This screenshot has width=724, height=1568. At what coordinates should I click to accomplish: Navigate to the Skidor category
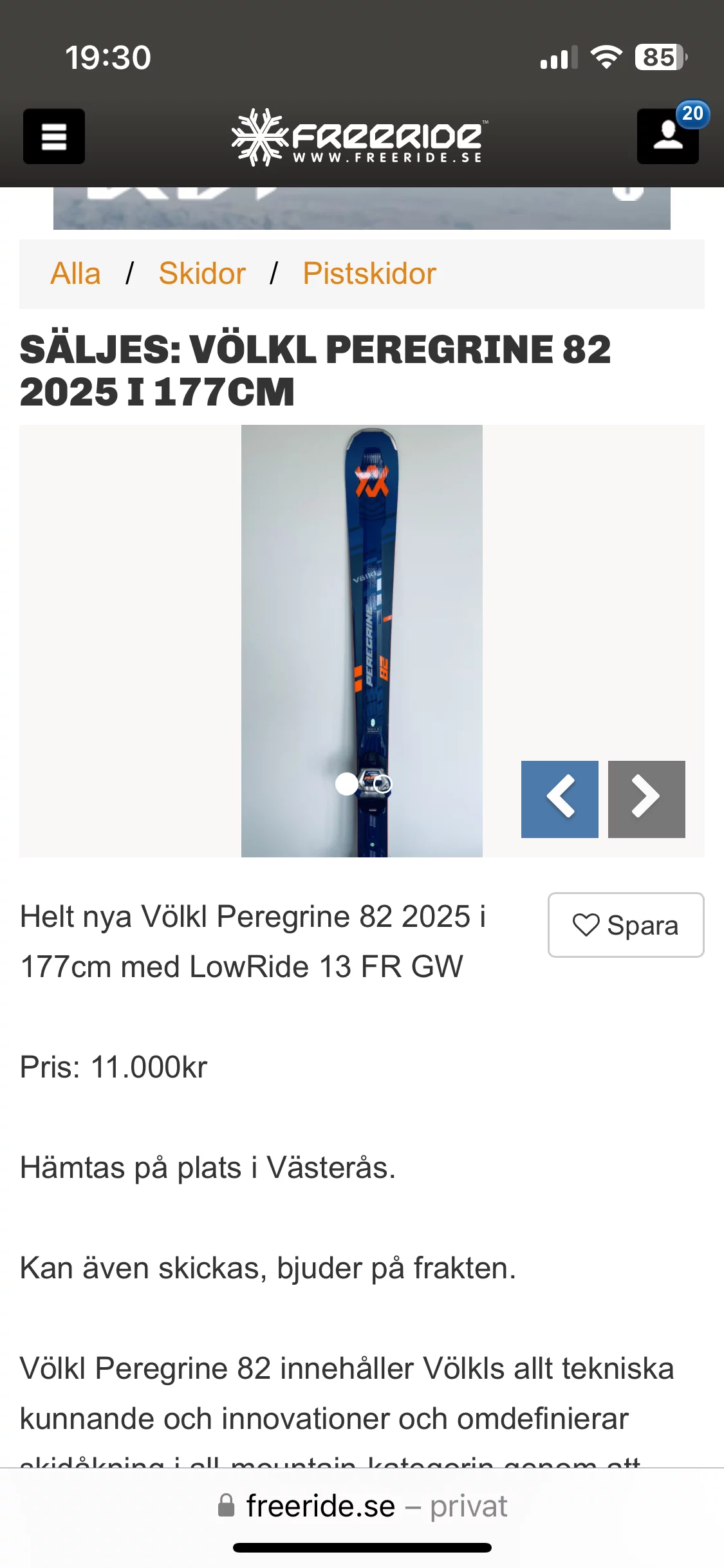[202, 274]
